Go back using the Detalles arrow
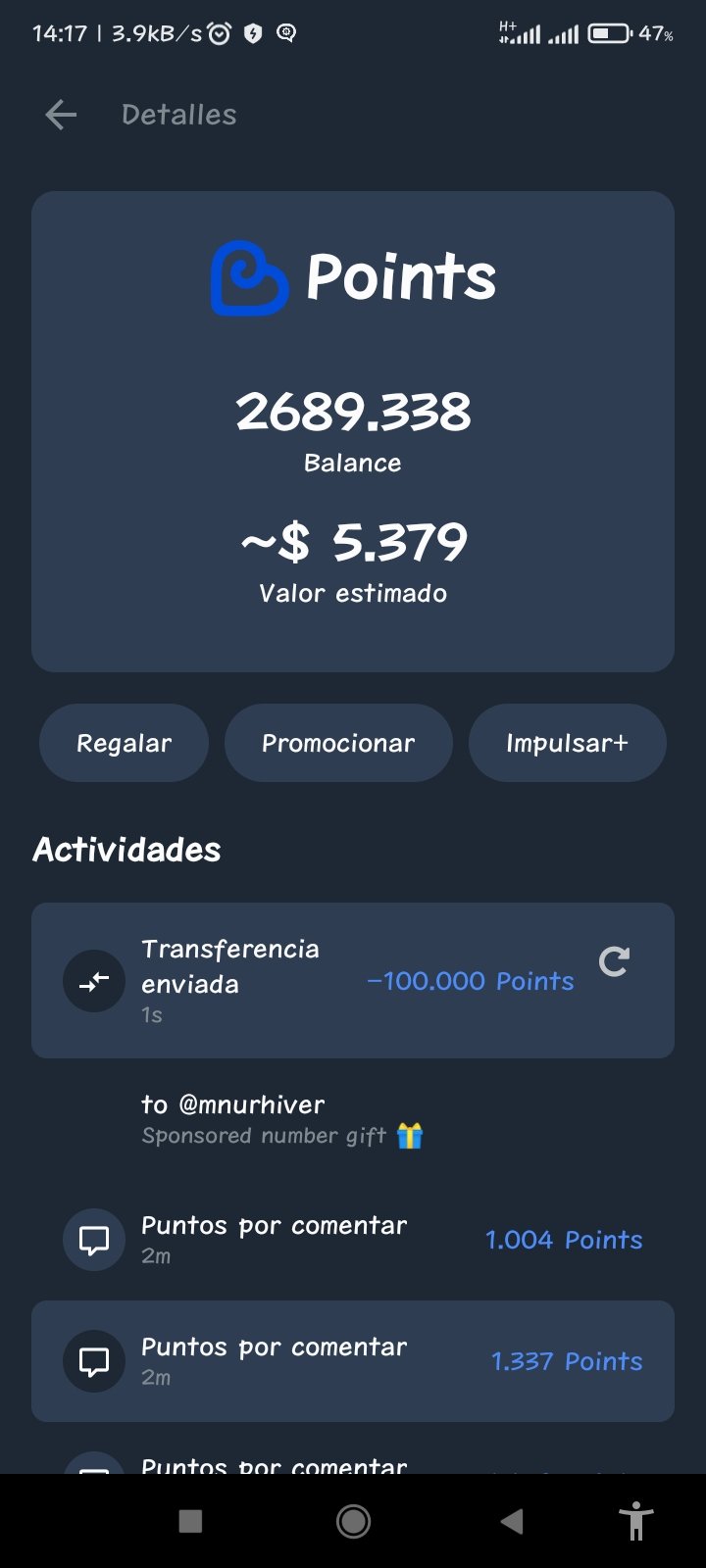706x1568 pixels. click(61, 115)
